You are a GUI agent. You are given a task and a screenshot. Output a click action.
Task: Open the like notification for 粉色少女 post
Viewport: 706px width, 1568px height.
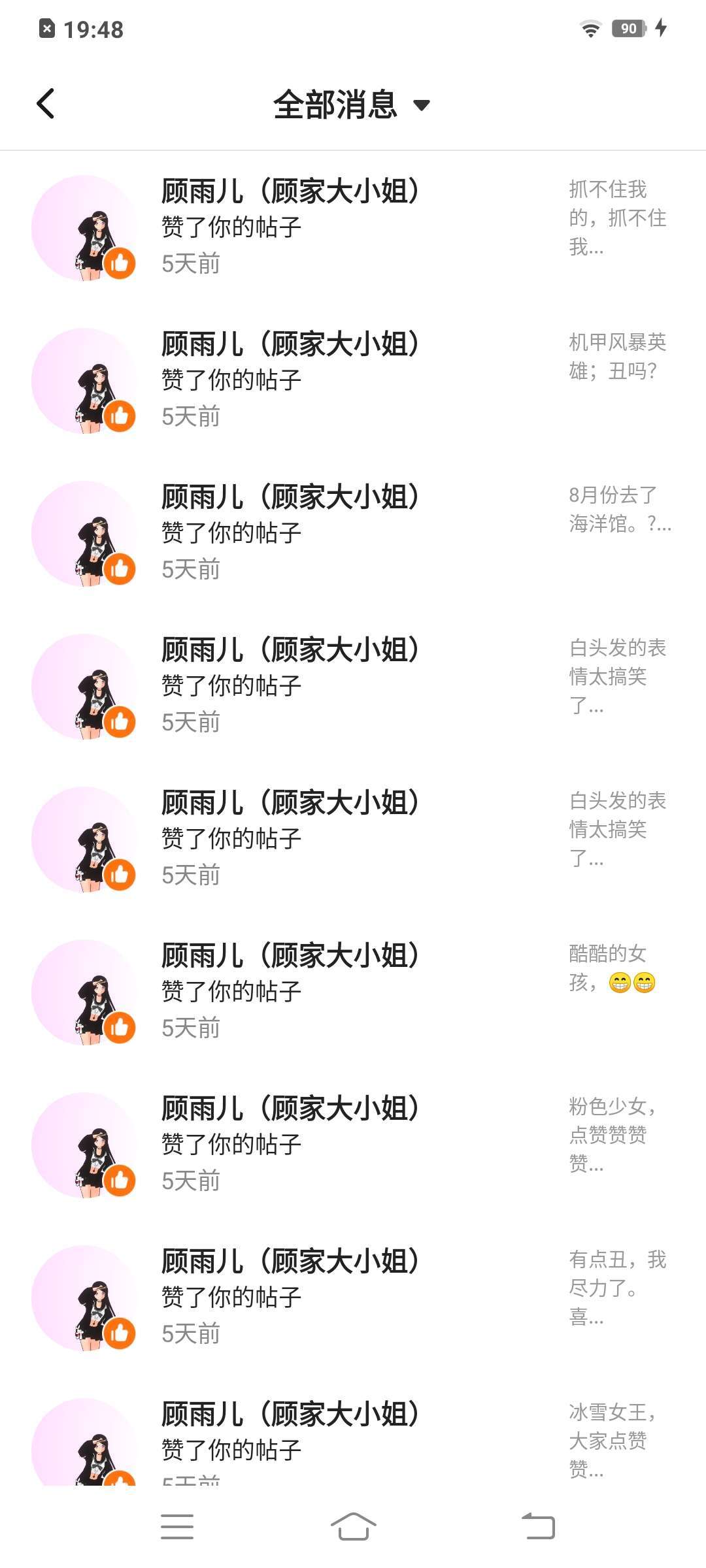point(353,1145)
